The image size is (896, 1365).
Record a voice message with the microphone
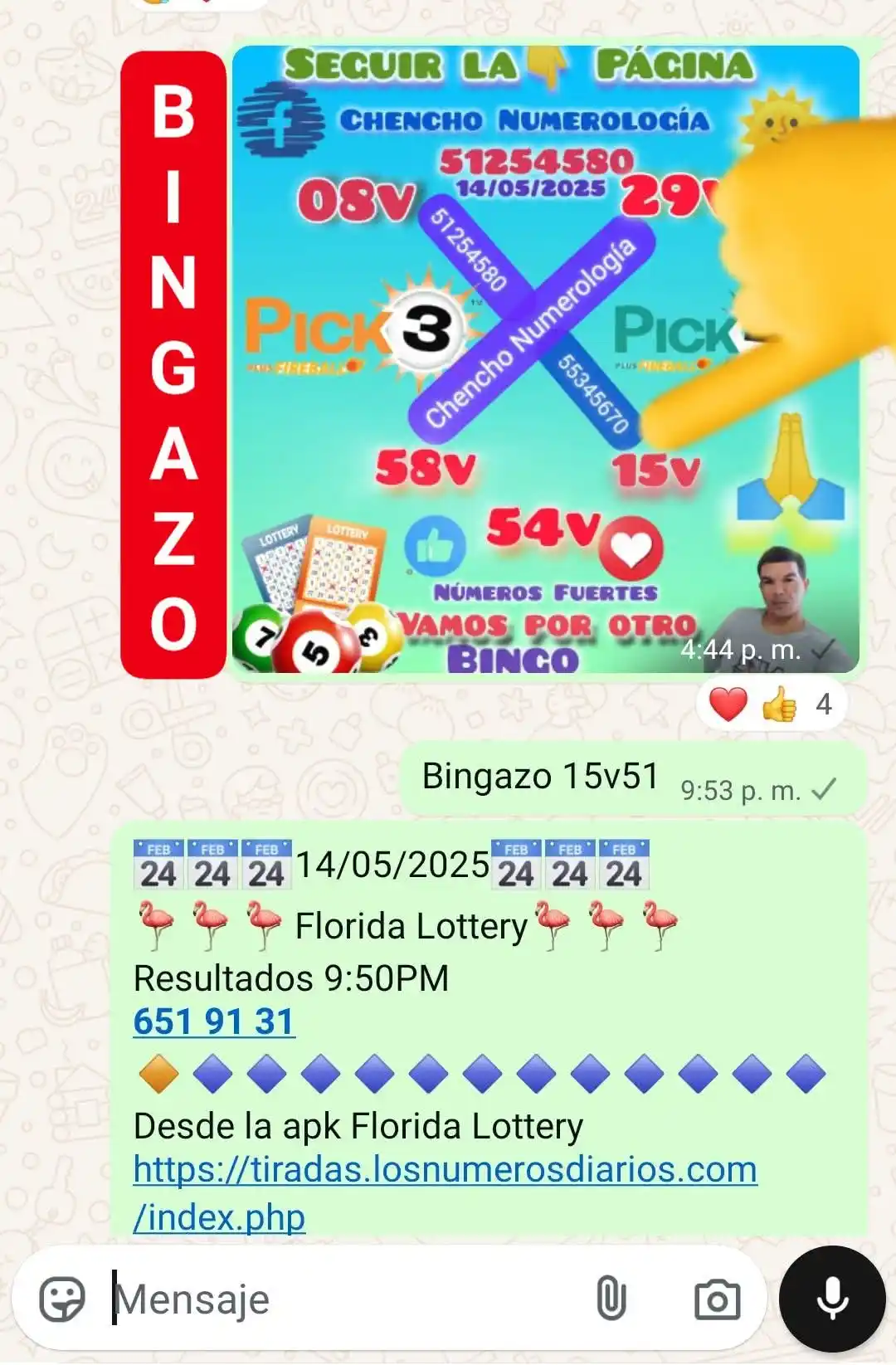point(832,1299)
